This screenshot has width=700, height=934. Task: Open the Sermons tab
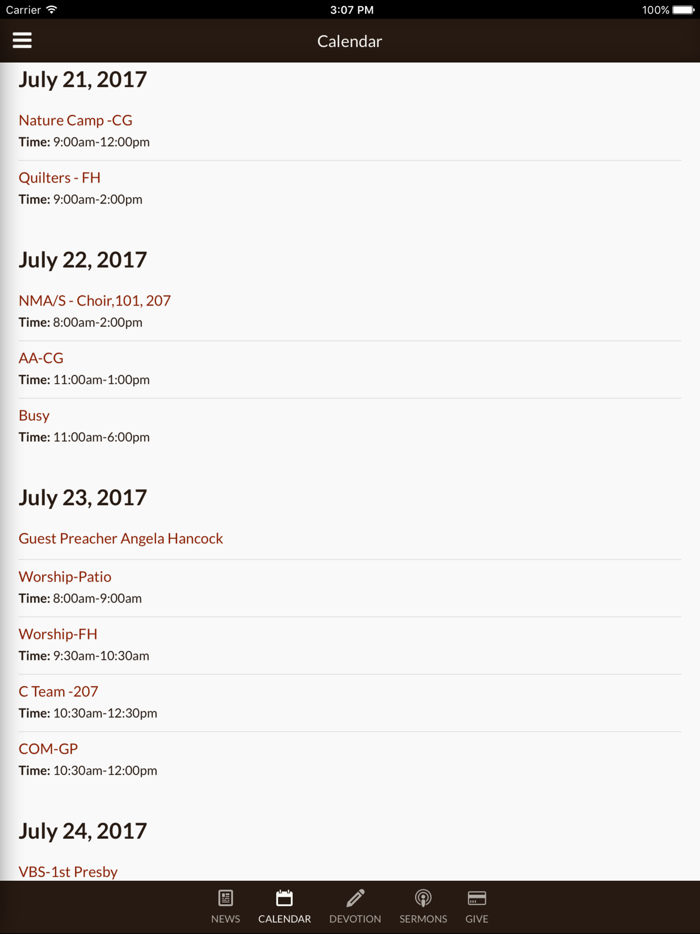(x=423, y=906)
